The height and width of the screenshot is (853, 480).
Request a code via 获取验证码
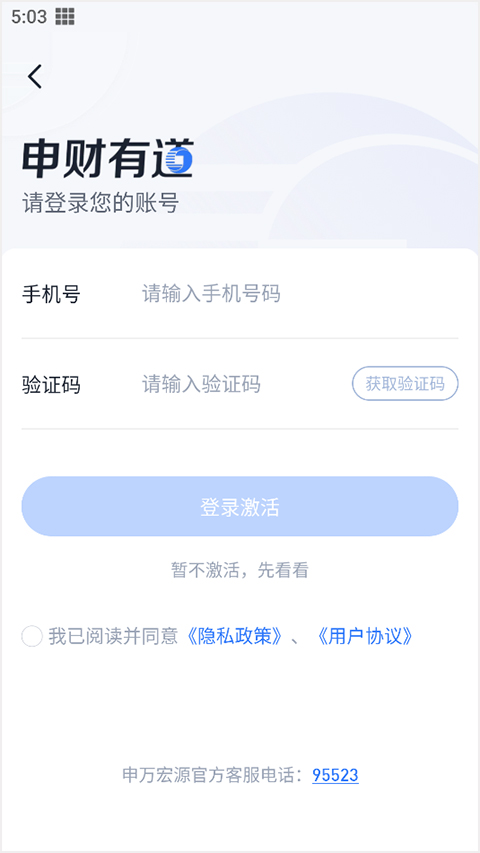coord(405,384)
